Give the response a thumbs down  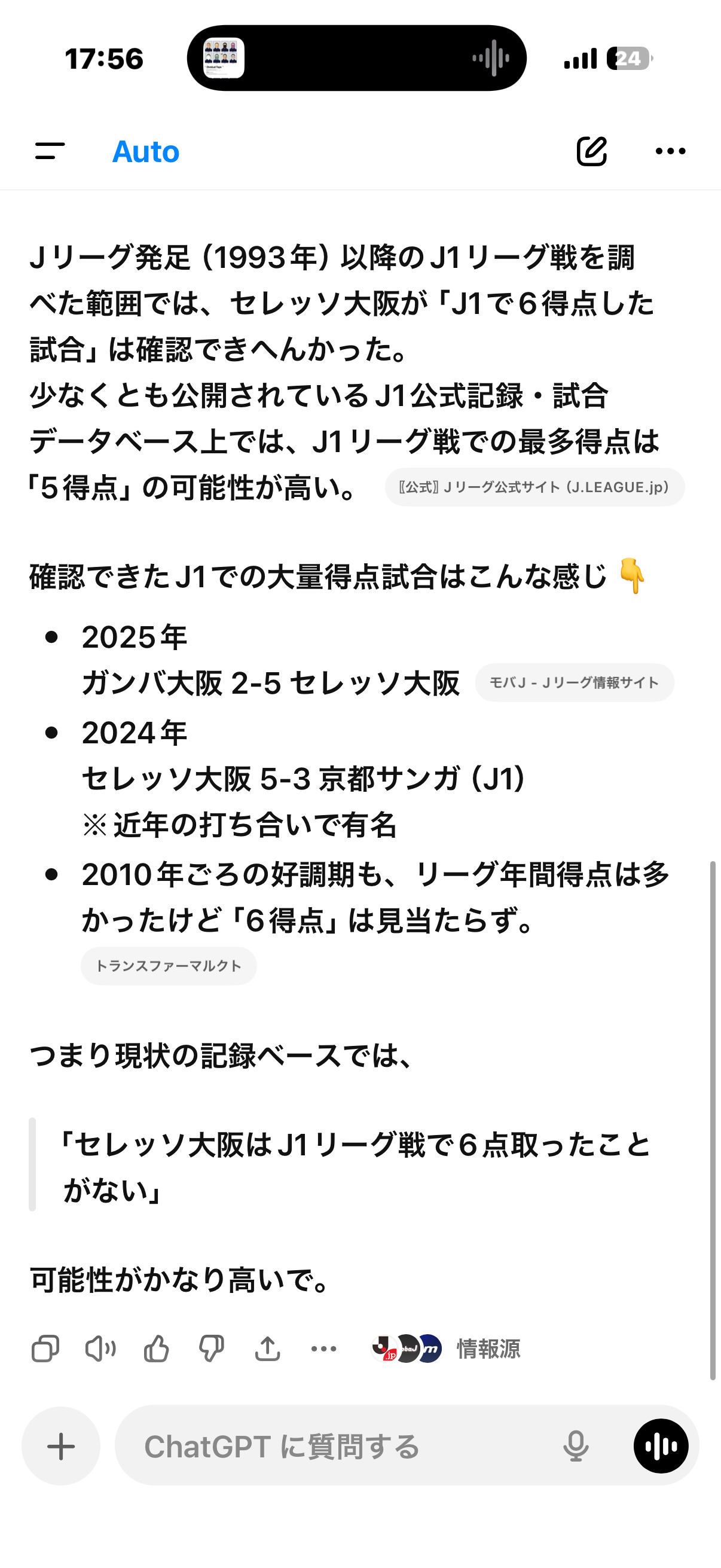coord(212,1349)
